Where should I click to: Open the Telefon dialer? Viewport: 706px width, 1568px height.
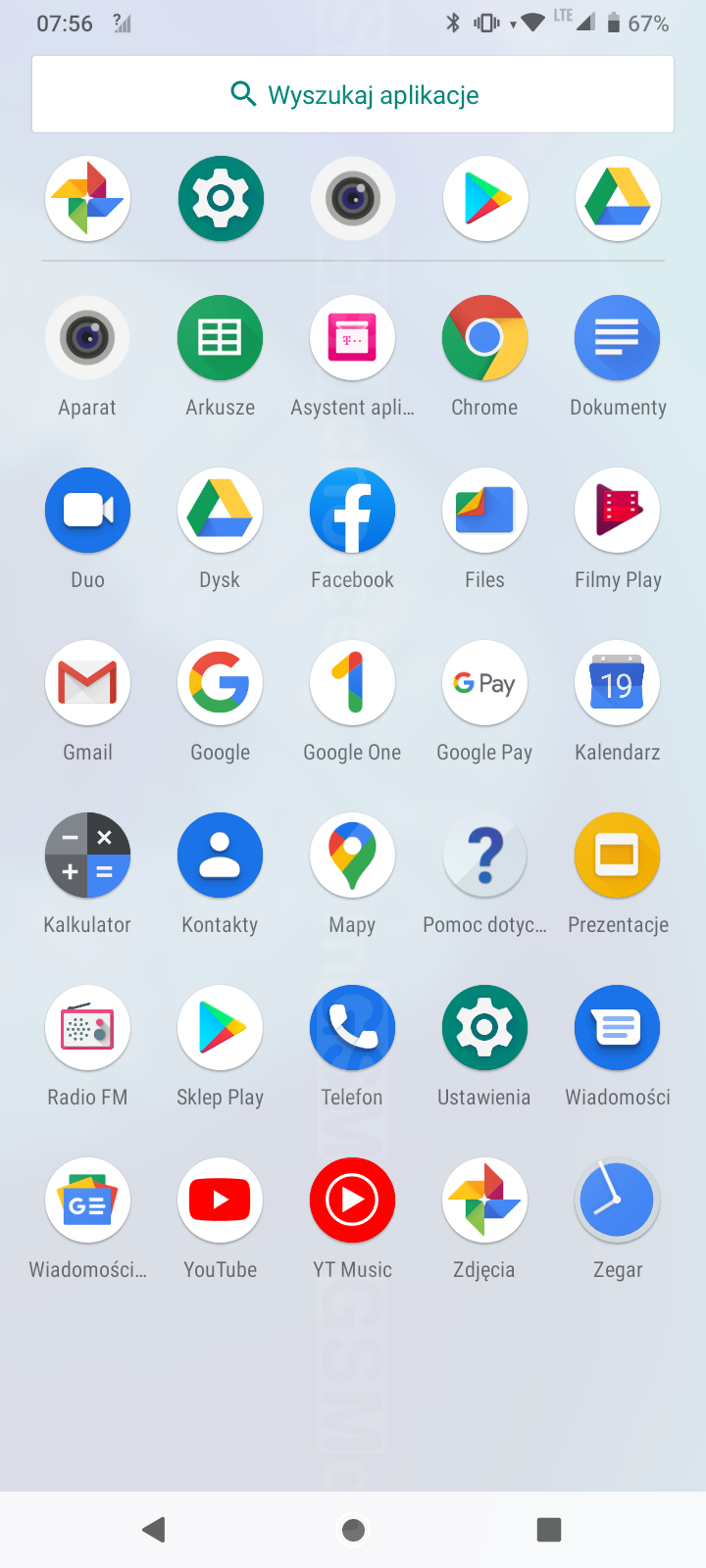coord(352,1028)
